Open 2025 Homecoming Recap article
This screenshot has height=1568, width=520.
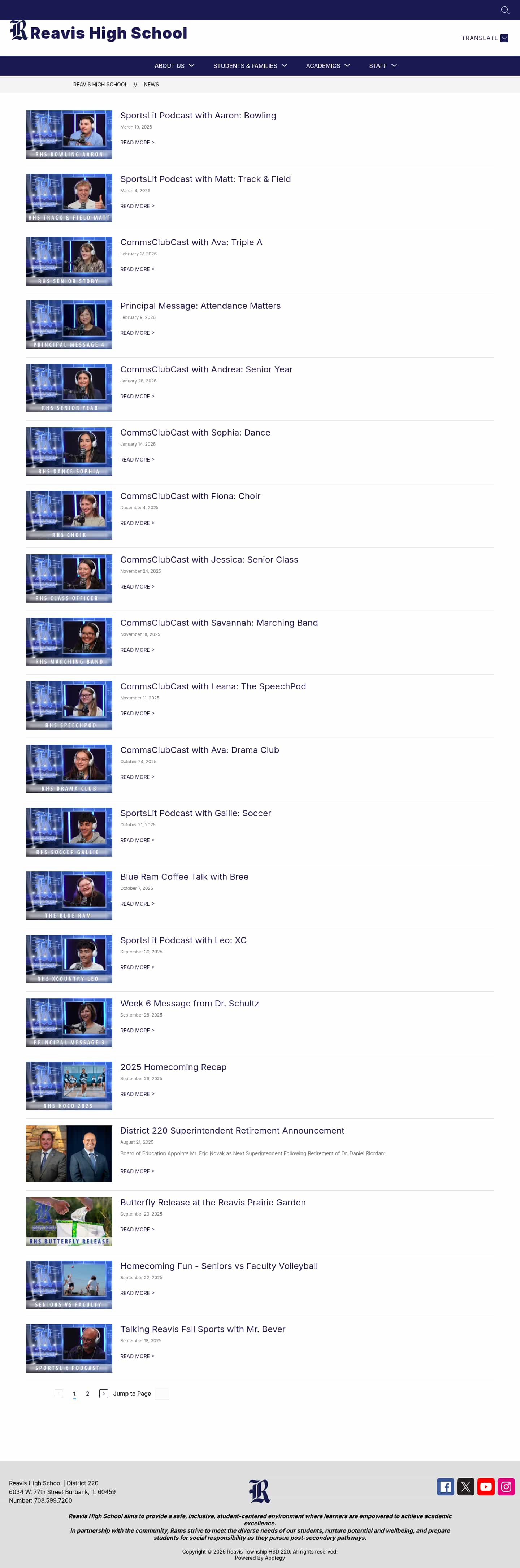[x=173, y=1067]
